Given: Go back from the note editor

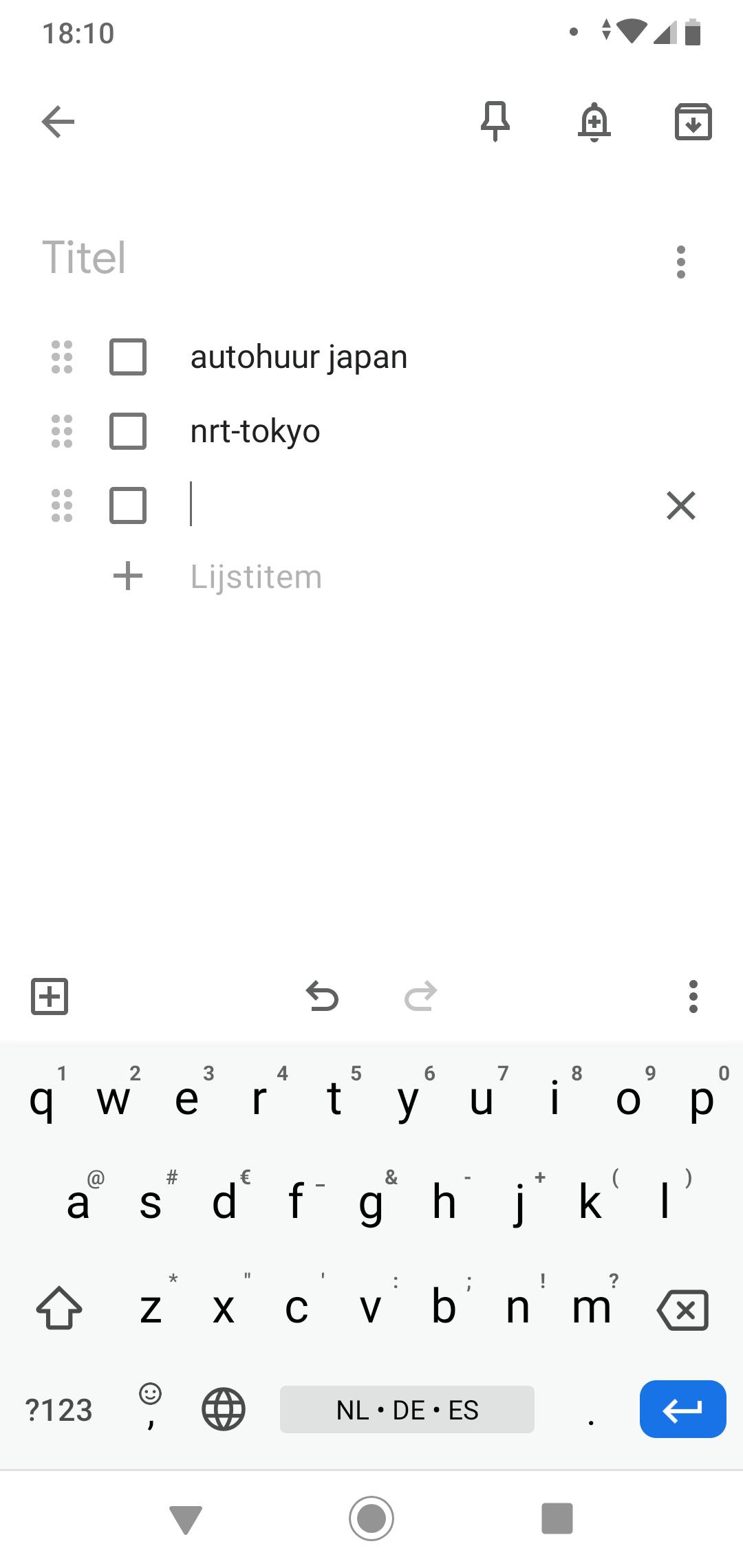Looking at the screenshot, I should (58, 122).
